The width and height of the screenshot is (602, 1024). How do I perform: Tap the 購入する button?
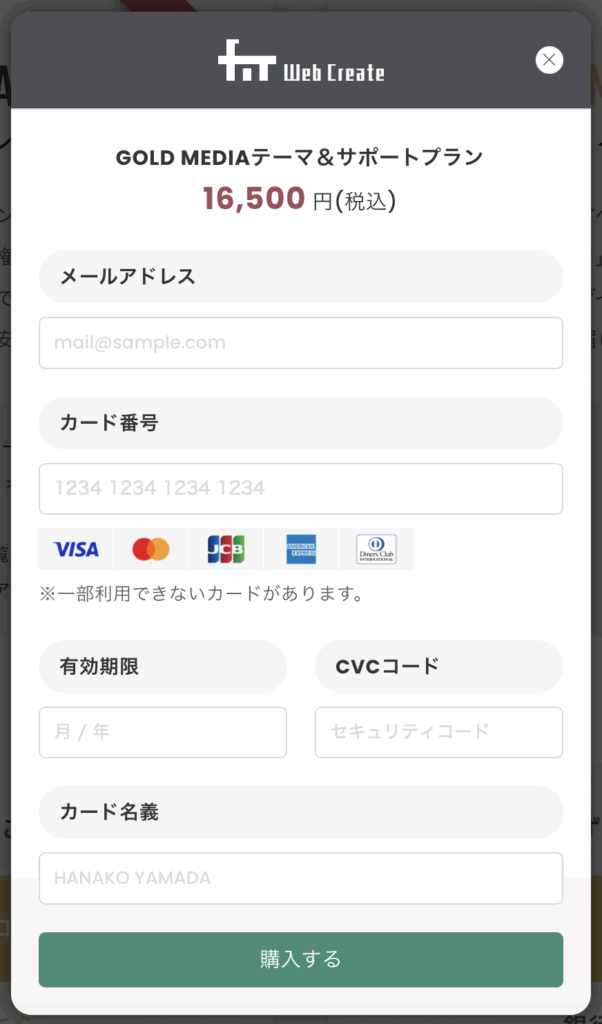(x=300, y=959)
